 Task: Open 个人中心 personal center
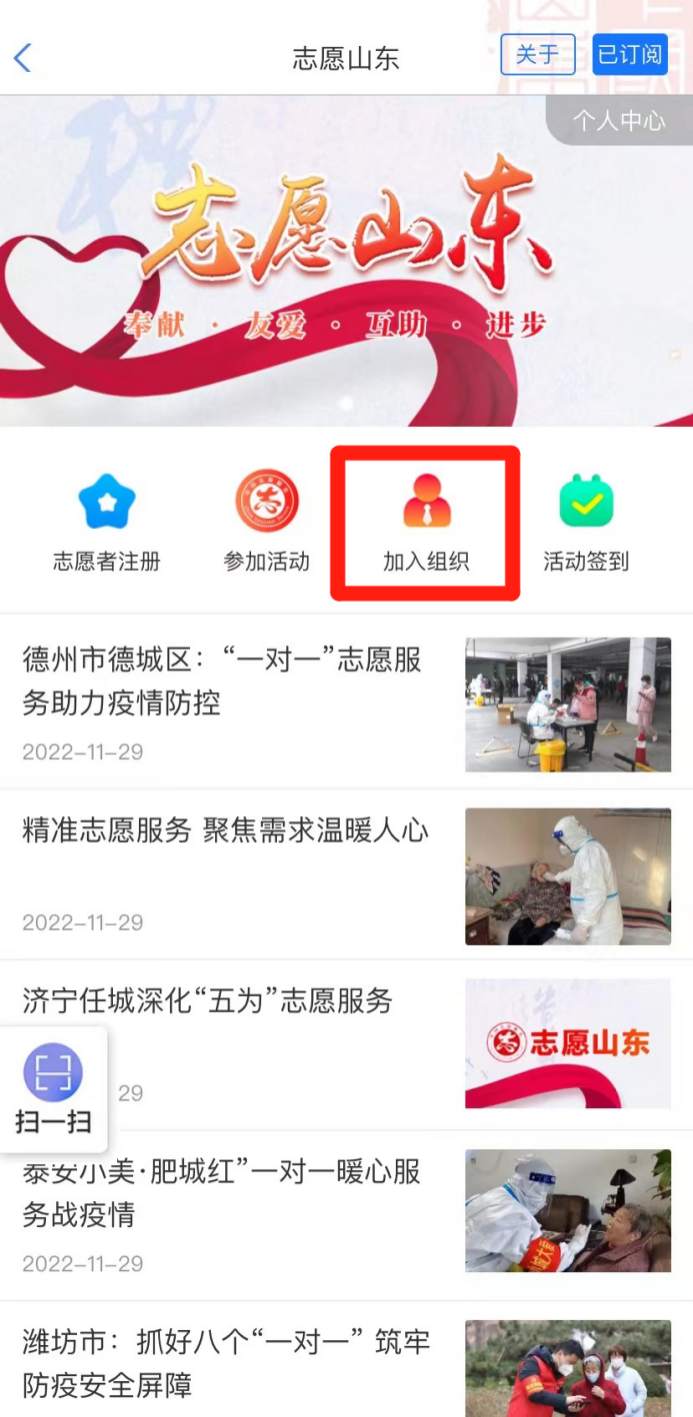tap(618, 121)
